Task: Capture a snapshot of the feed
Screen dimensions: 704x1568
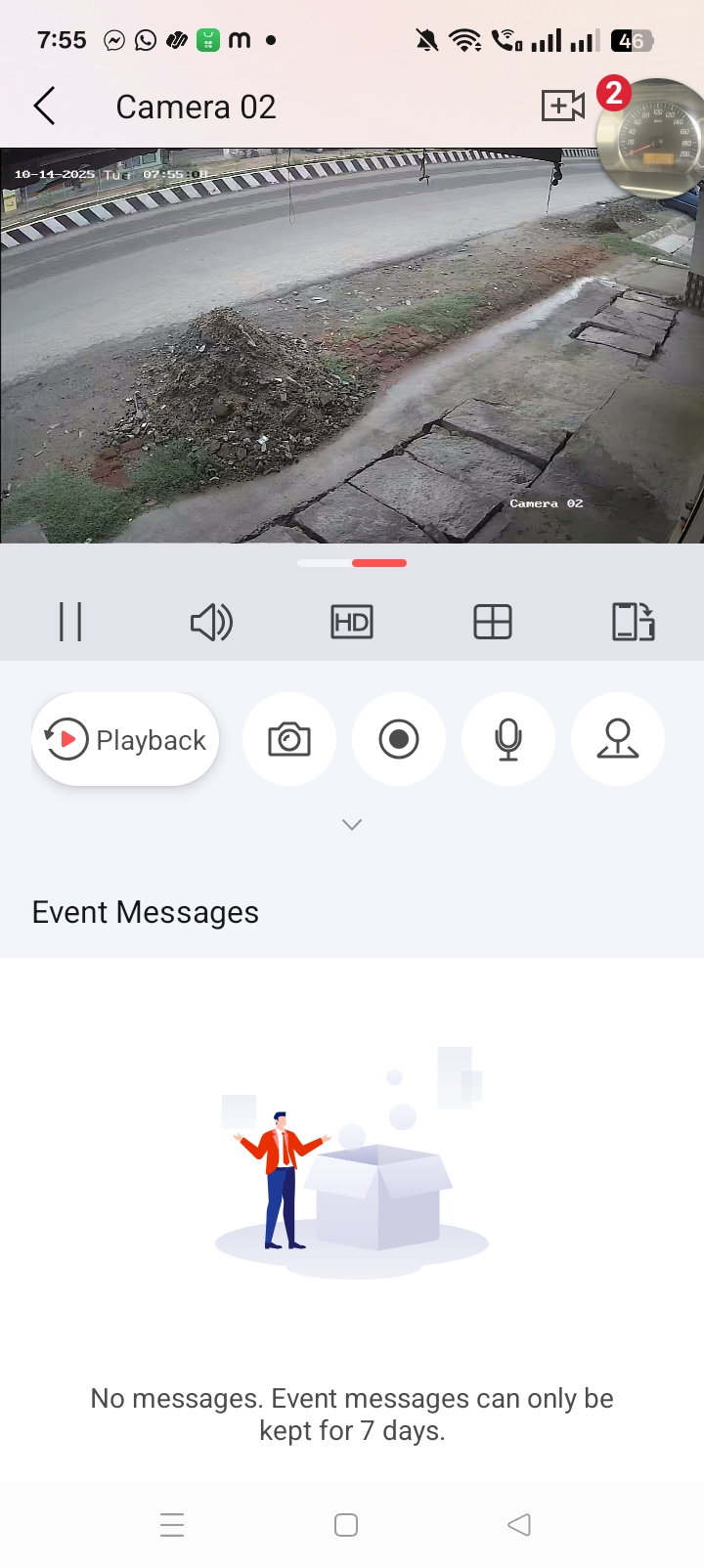Action: (289, 739)
